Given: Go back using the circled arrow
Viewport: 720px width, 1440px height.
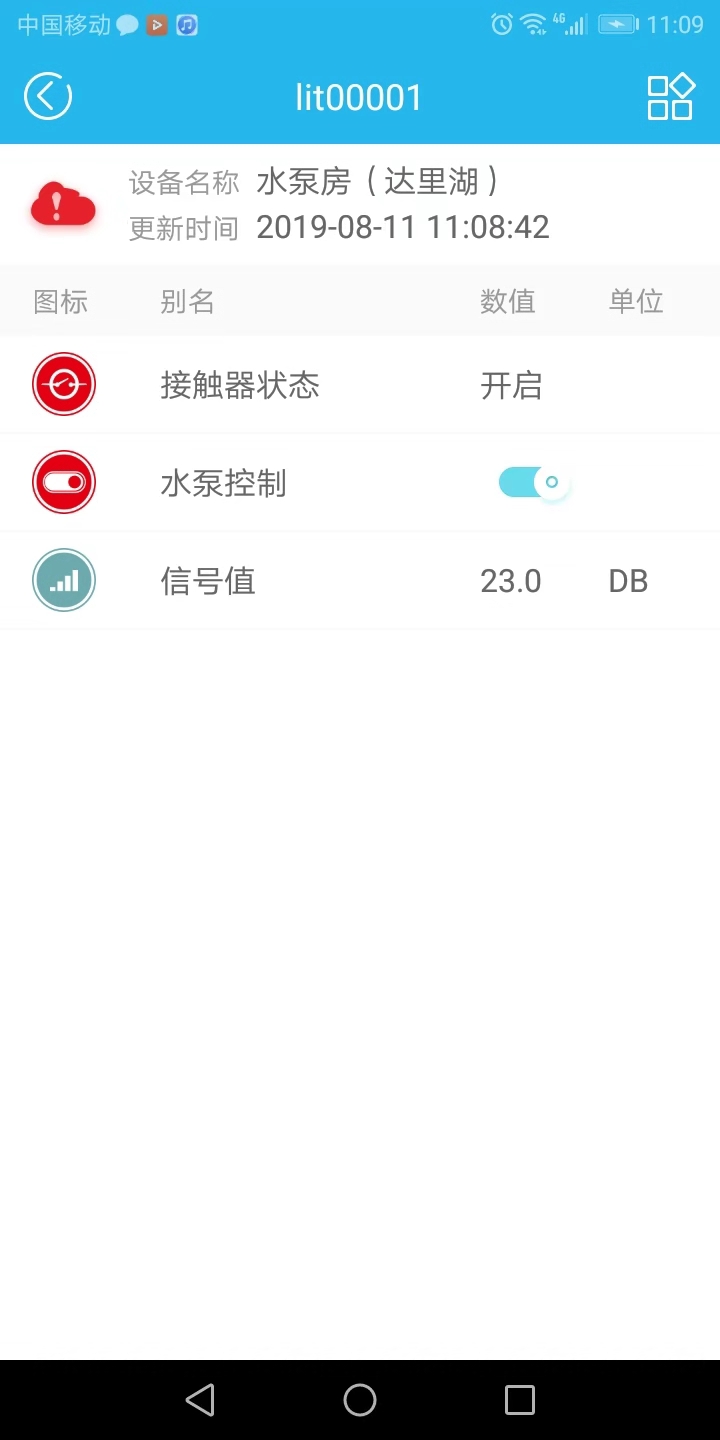Looking at the screenshot, I should [48, 97].
